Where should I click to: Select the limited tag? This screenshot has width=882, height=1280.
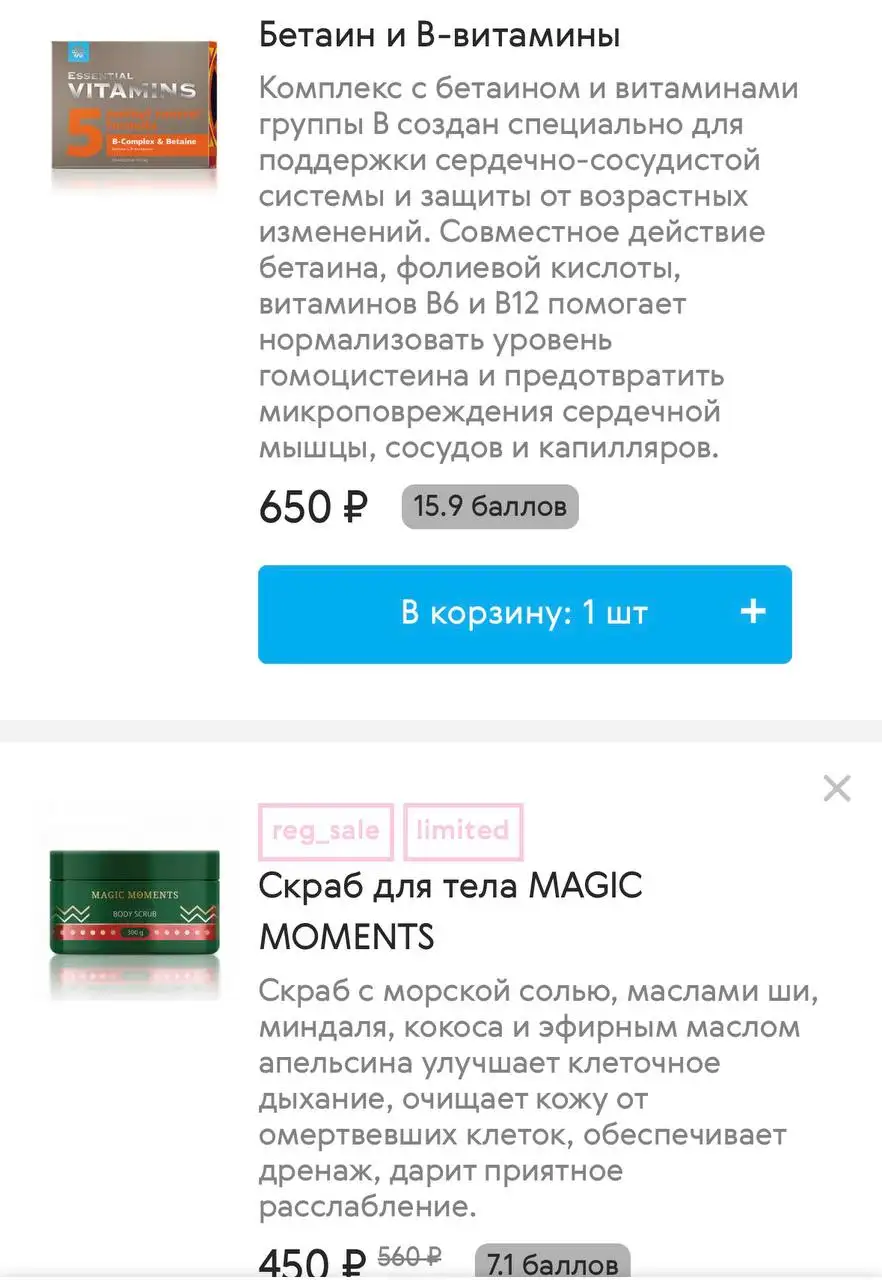tap(462, 831)
